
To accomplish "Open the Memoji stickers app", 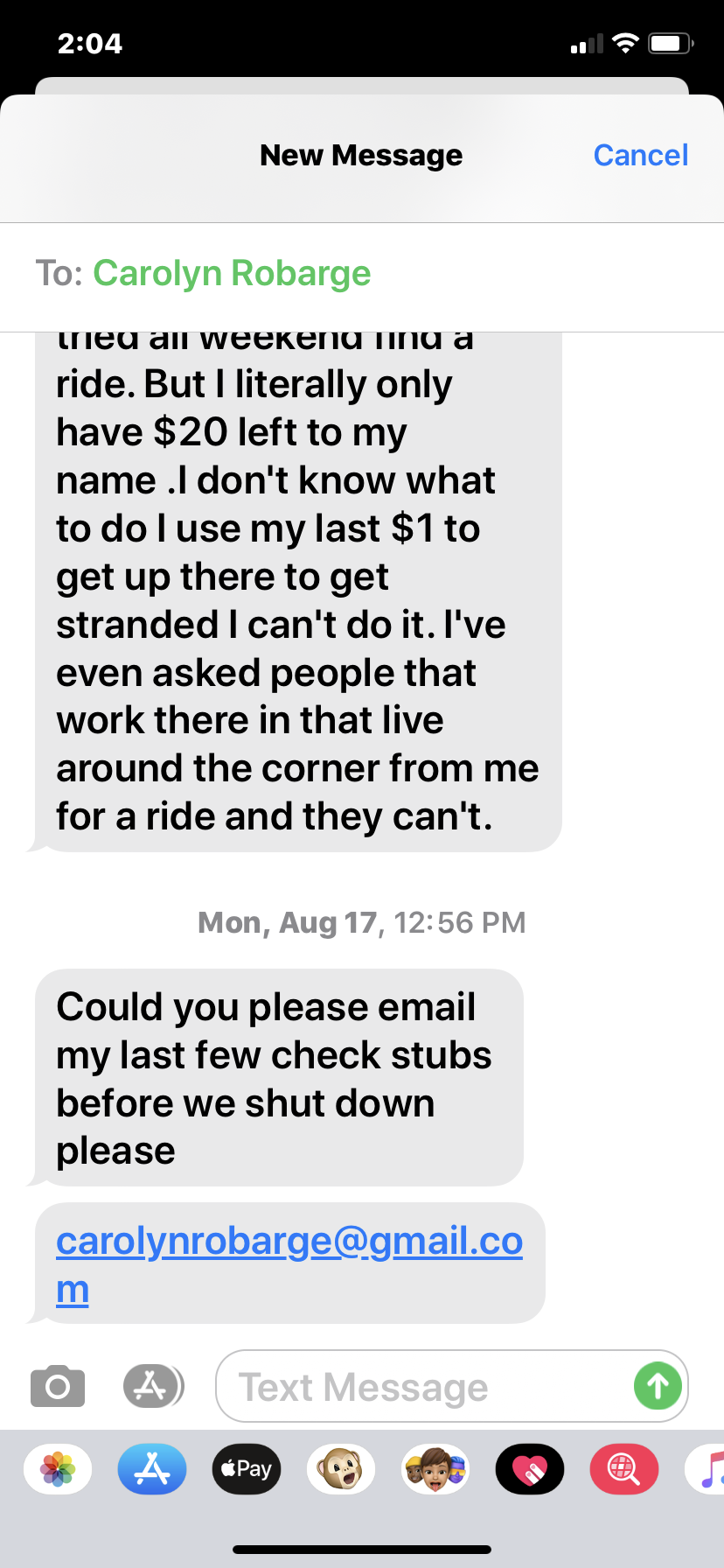I will (435, 1469).
